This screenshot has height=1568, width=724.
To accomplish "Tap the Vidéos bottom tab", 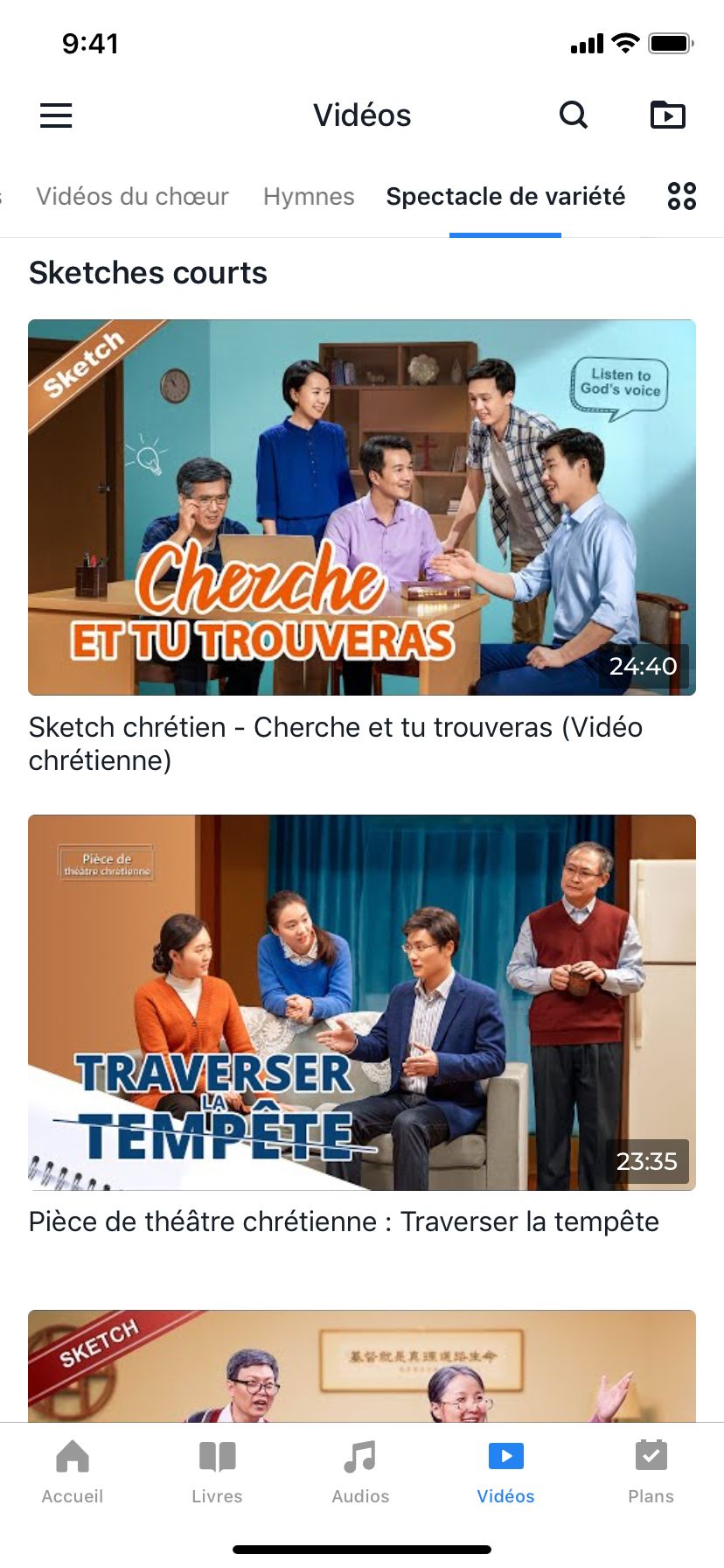I will tap(505, 1472).
